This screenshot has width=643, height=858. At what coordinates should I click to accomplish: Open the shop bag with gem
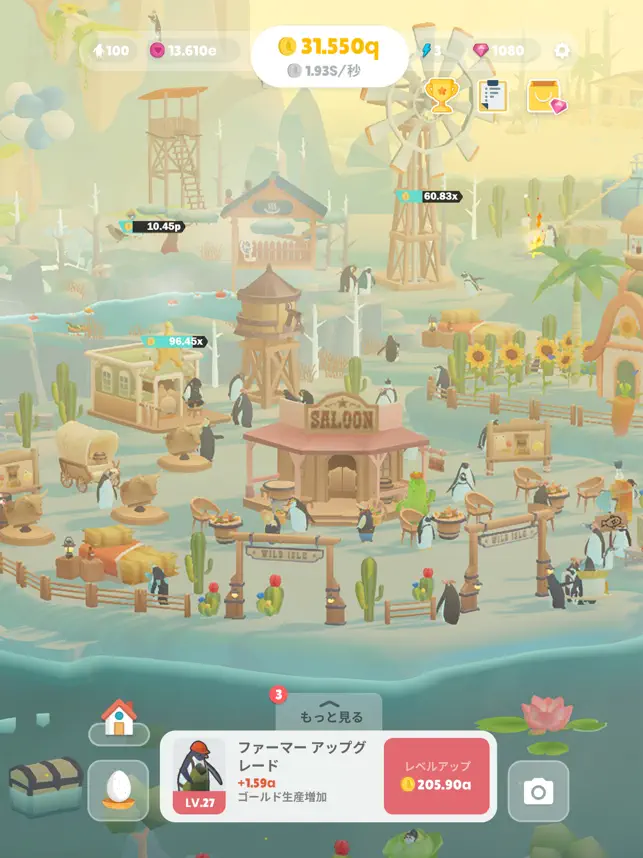(545, 96)
